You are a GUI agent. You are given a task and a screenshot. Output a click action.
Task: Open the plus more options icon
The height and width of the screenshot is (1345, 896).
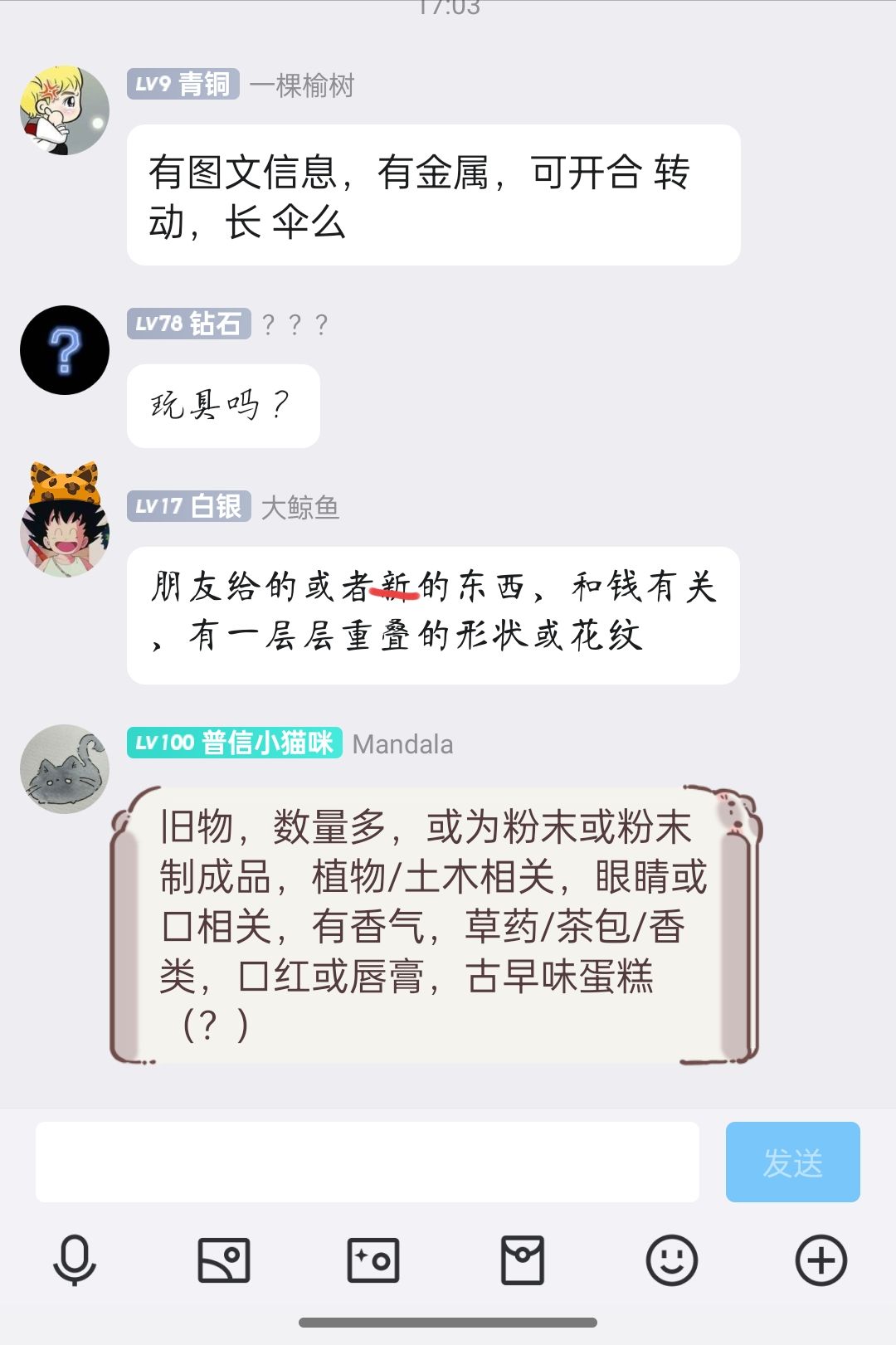(821, 1260)
